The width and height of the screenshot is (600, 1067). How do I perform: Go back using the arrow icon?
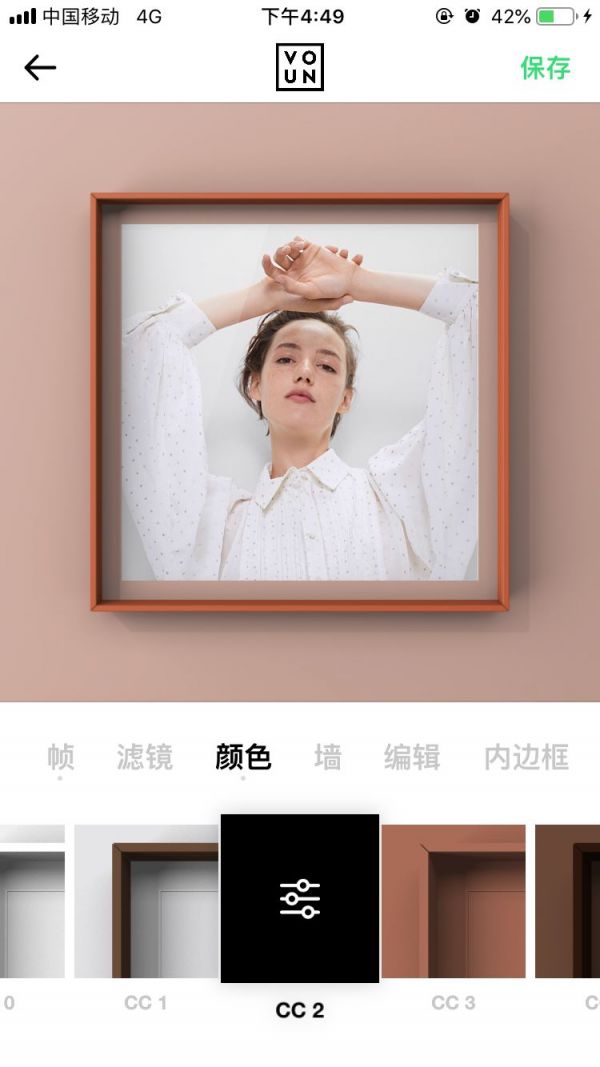40,68
